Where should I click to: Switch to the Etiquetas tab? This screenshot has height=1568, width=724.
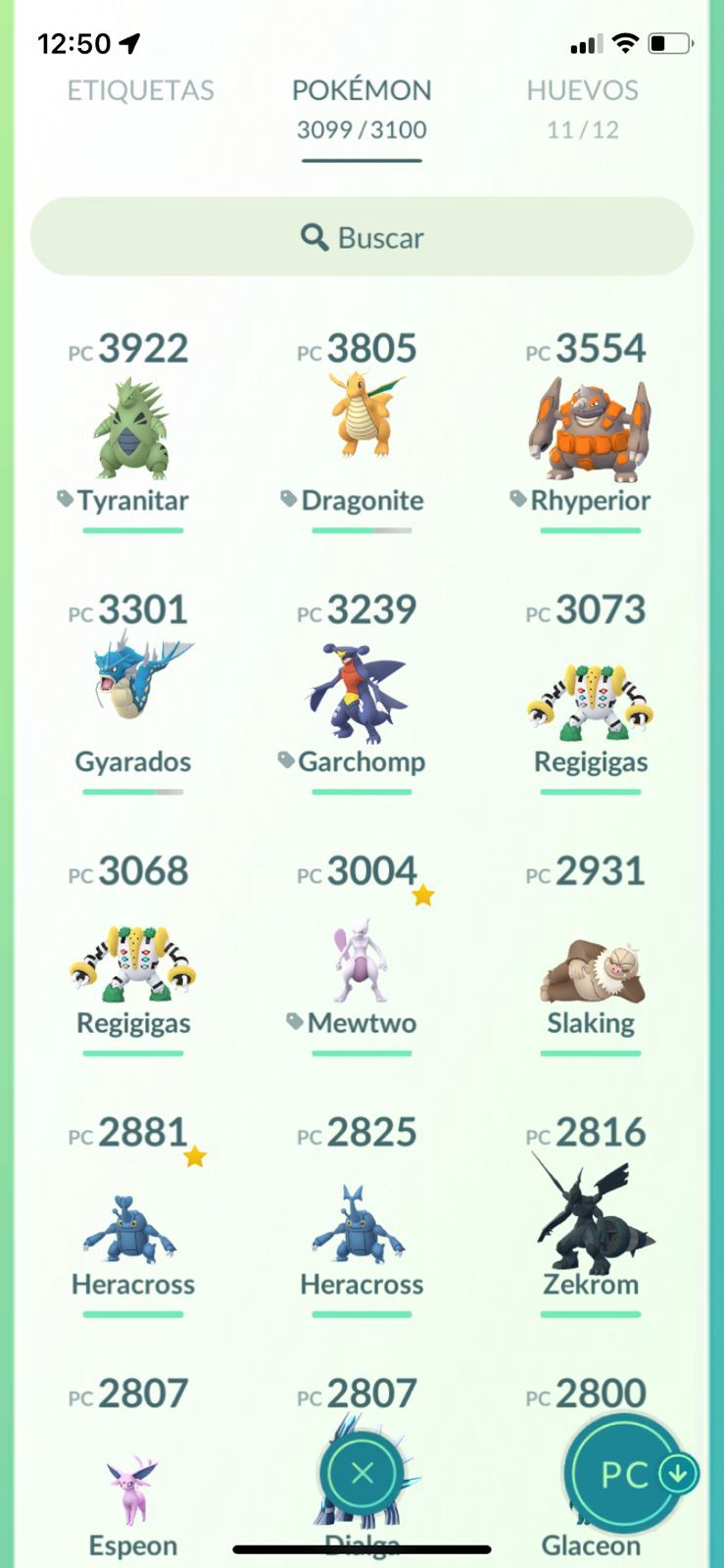140,91
